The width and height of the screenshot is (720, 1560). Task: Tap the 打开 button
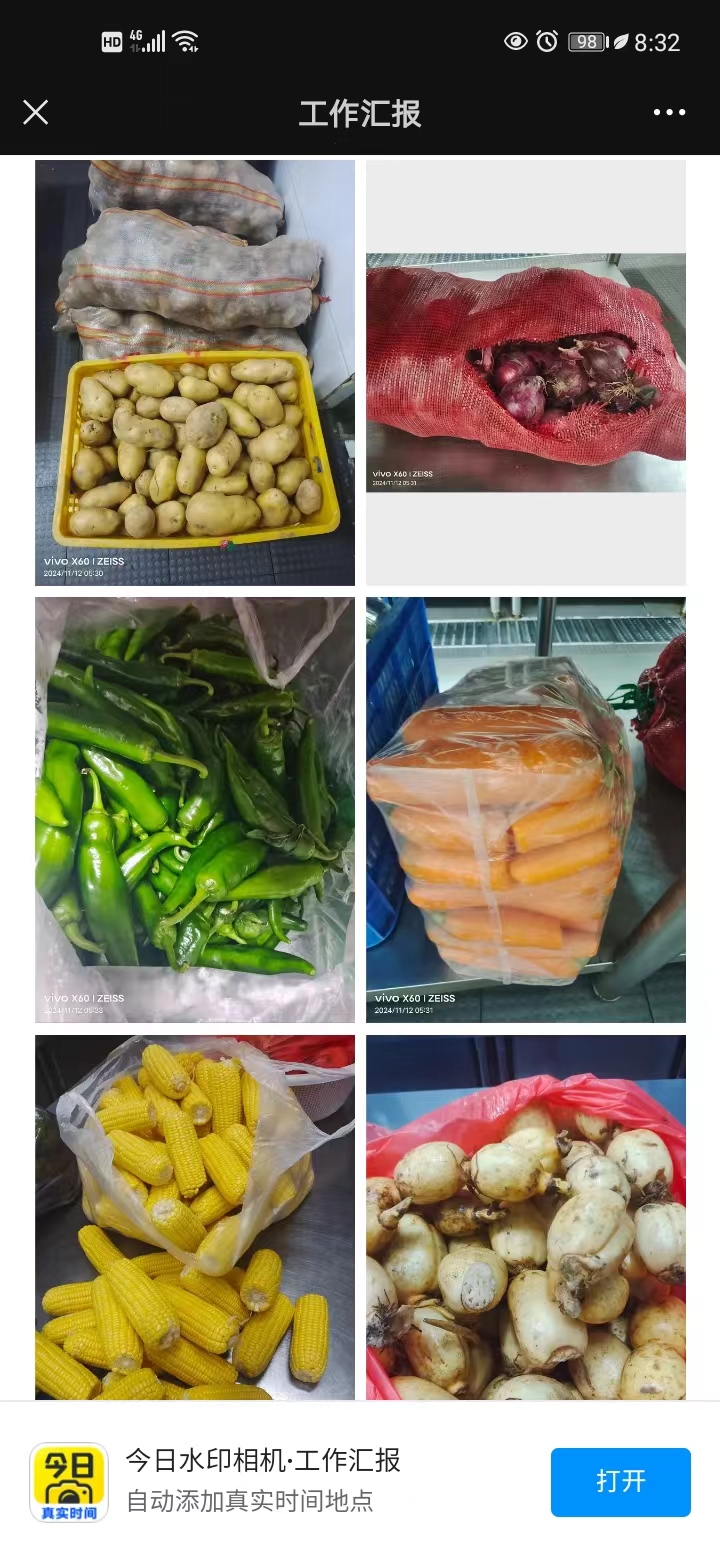[620, 1482]
